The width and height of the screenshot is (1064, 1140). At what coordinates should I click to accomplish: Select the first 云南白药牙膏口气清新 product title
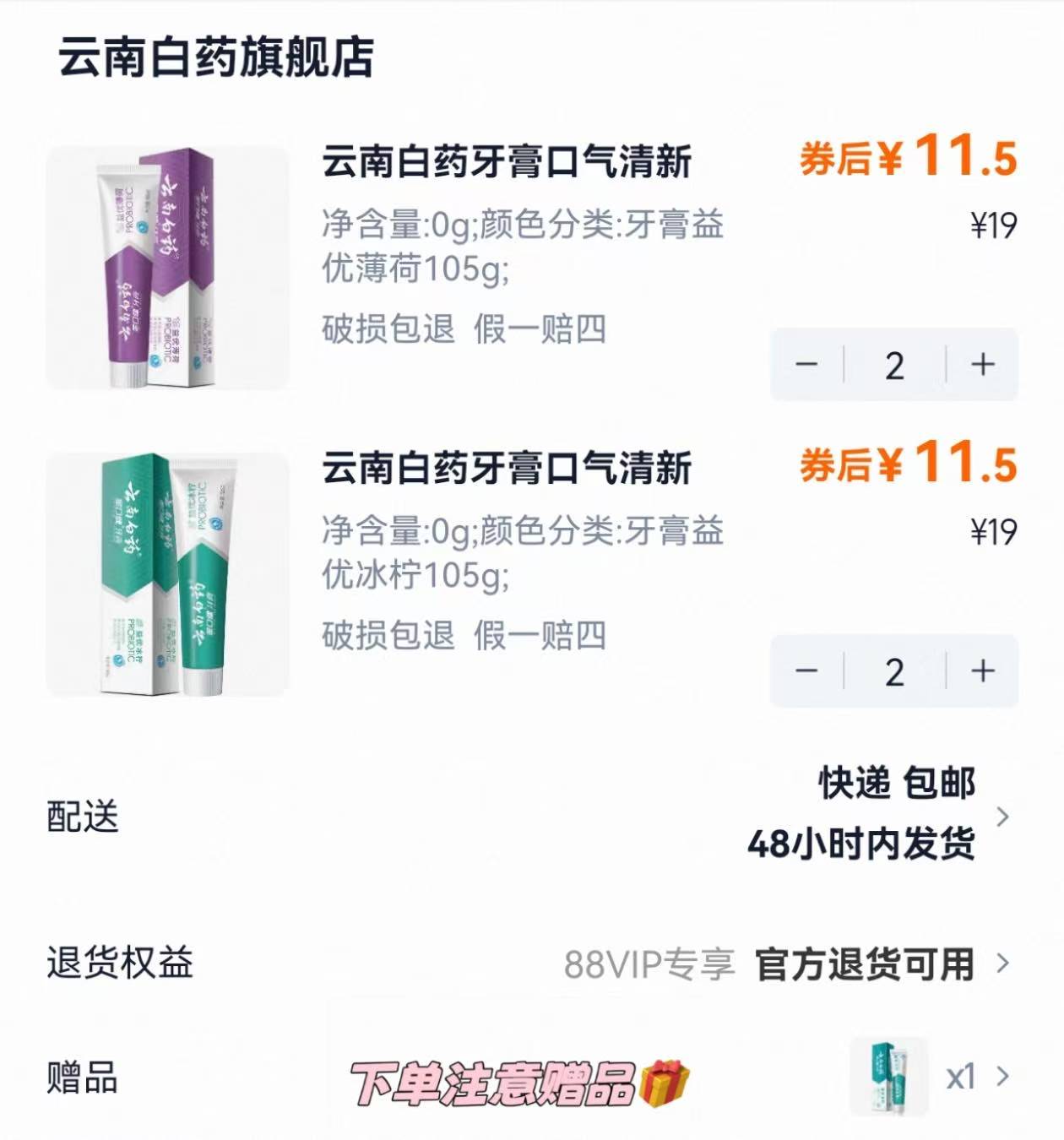pos(507,160)
